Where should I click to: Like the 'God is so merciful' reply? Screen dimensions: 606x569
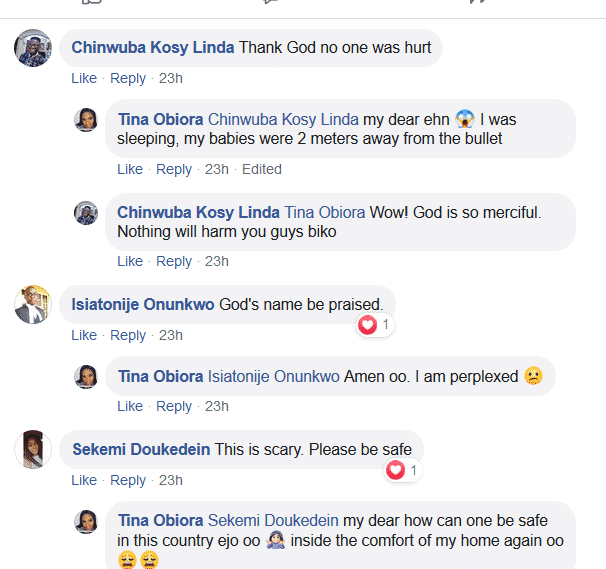tap(130, 261)
